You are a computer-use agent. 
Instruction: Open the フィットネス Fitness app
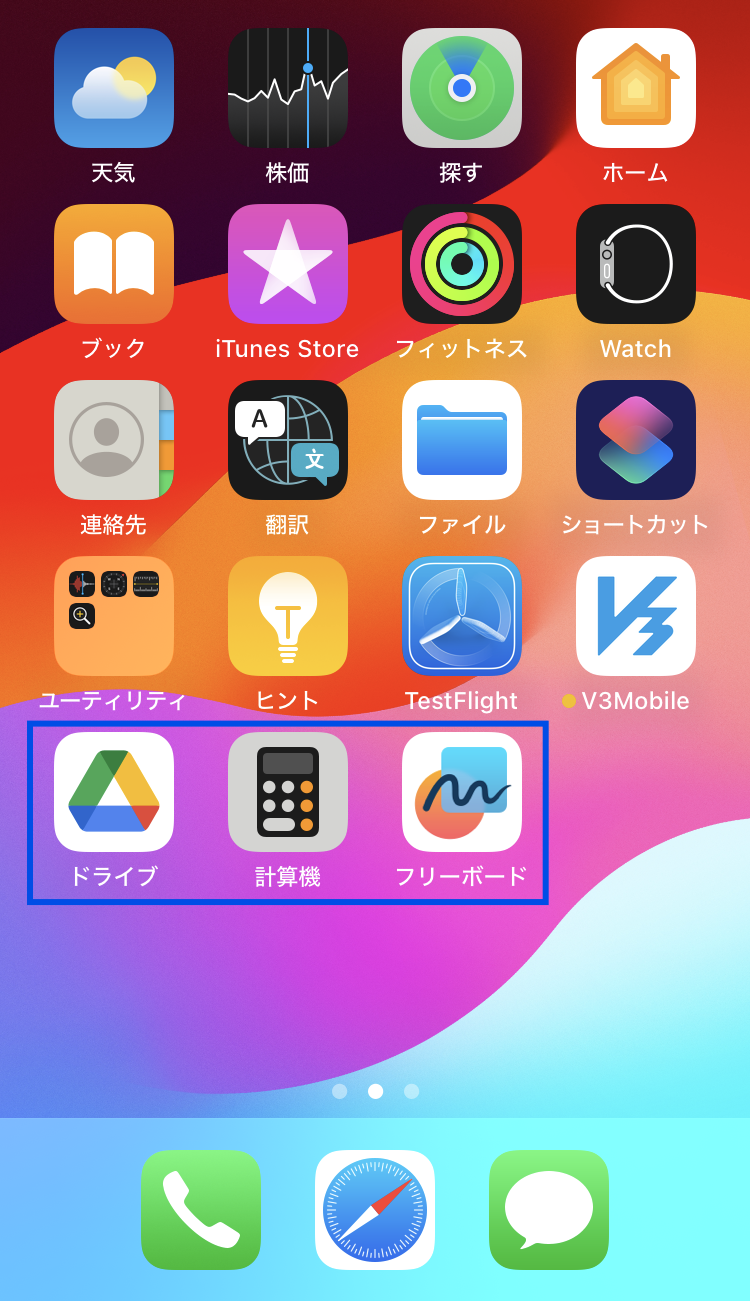click(462, 264)
